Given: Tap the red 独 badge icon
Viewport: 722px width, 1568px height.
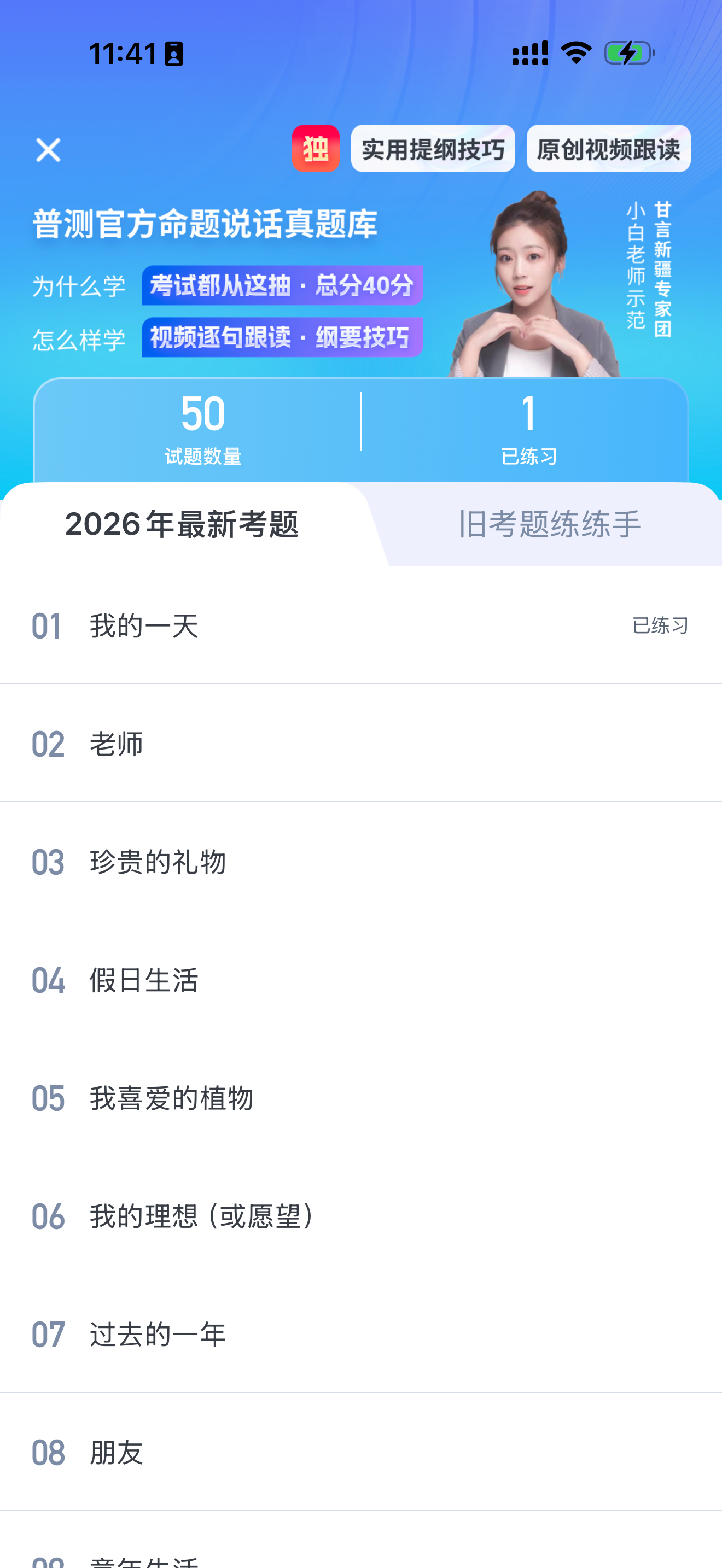Looking at the screenshot, I should click(x=316, y=149).
